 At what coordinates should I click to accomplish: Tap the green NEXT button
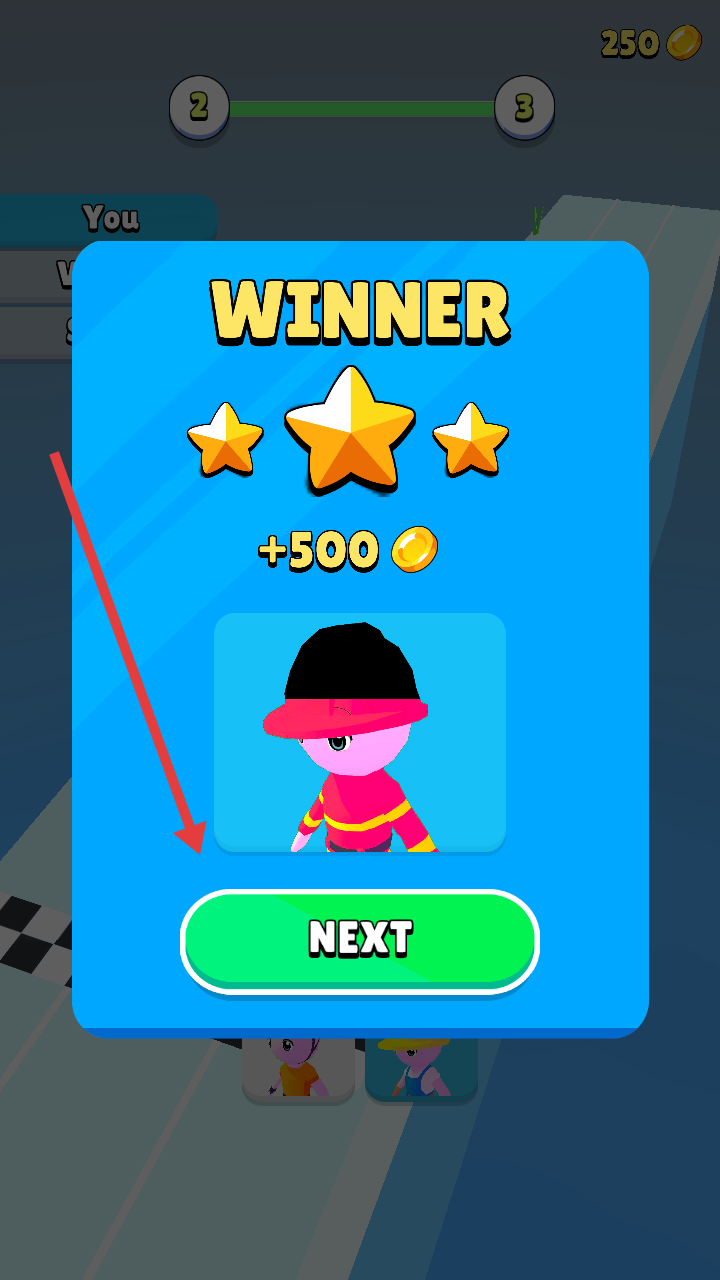pos(360,939)
